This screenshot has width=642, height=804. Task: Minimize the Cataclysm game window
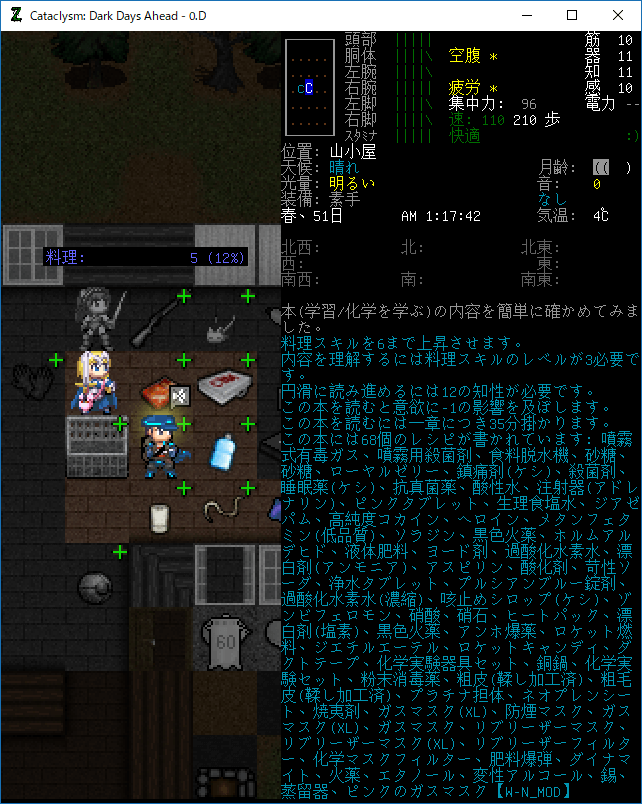(x=526, y=15)
